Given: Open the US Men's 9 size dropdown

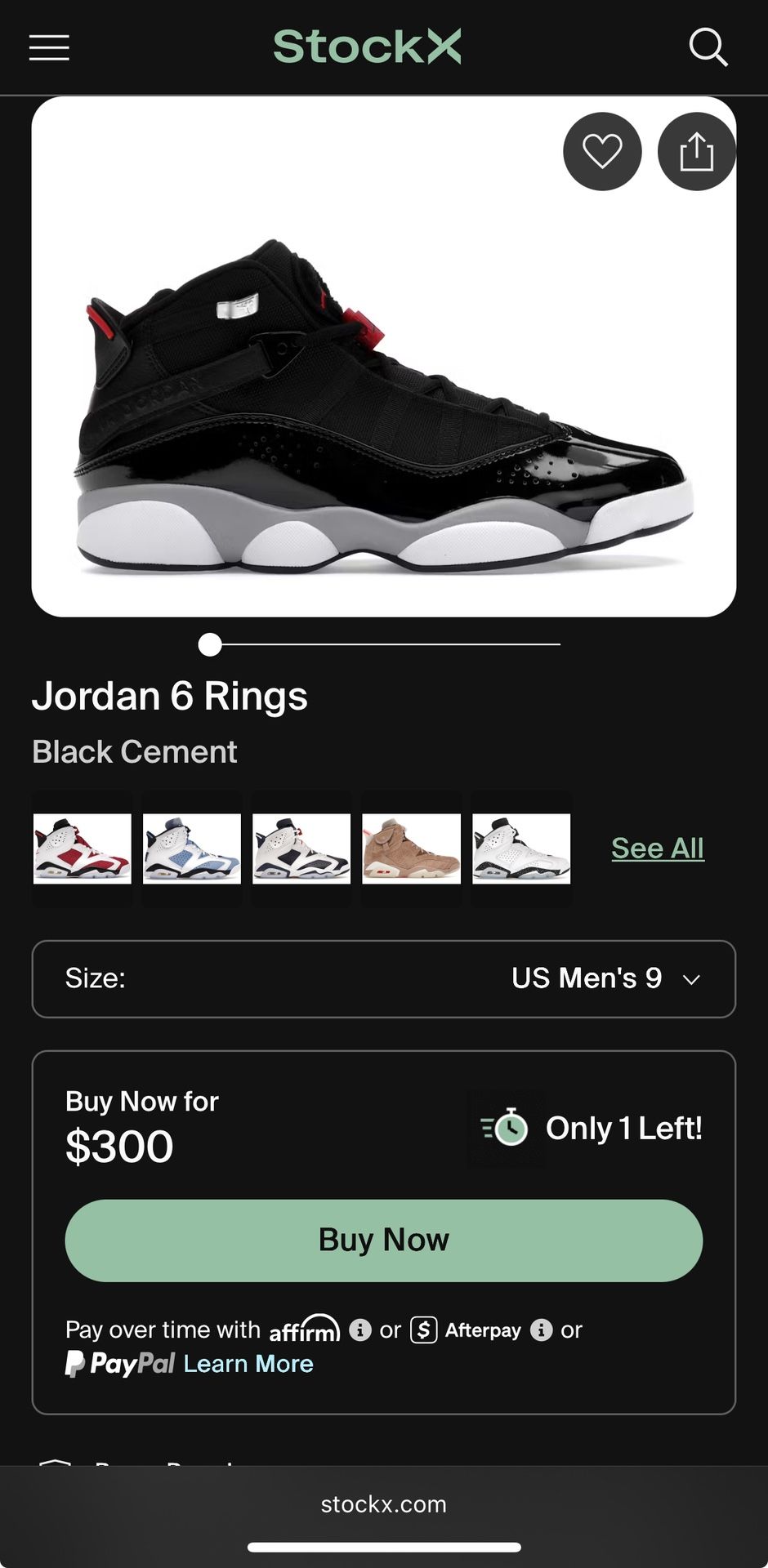Looking at the screenshot, I should [x=384, y=979].
